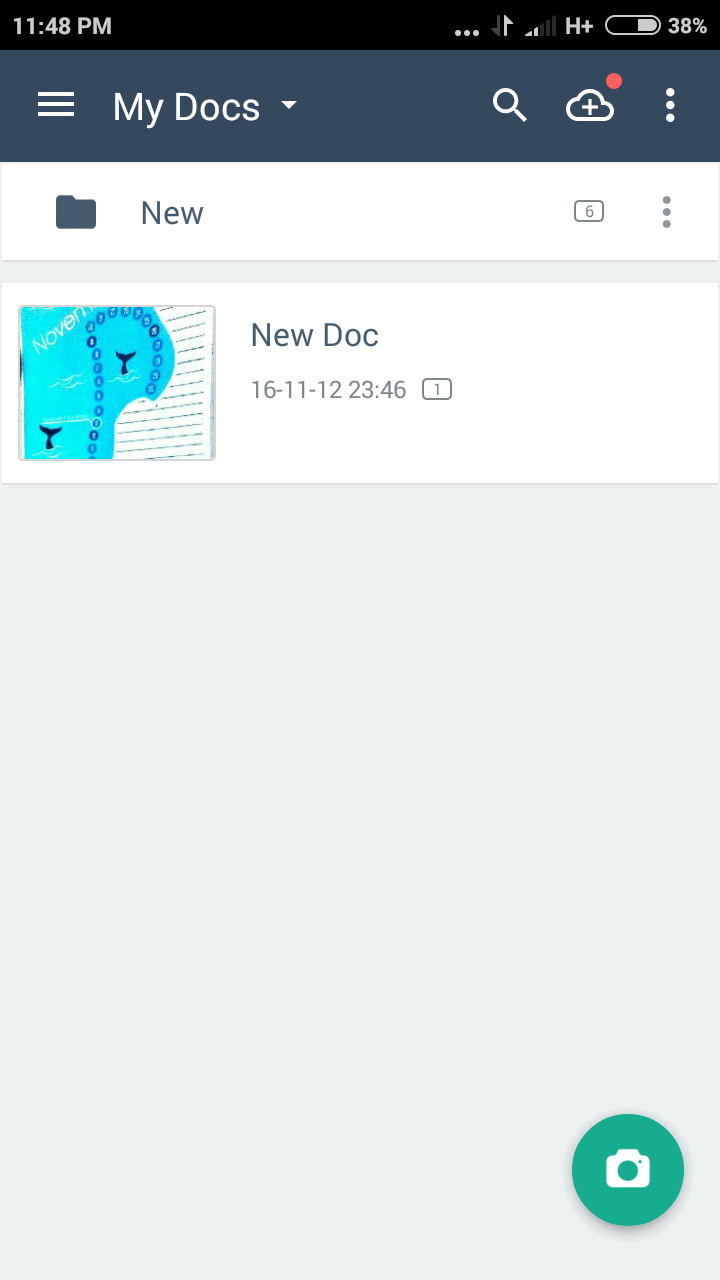Tap the item count badge showing 6

point(589,211)
